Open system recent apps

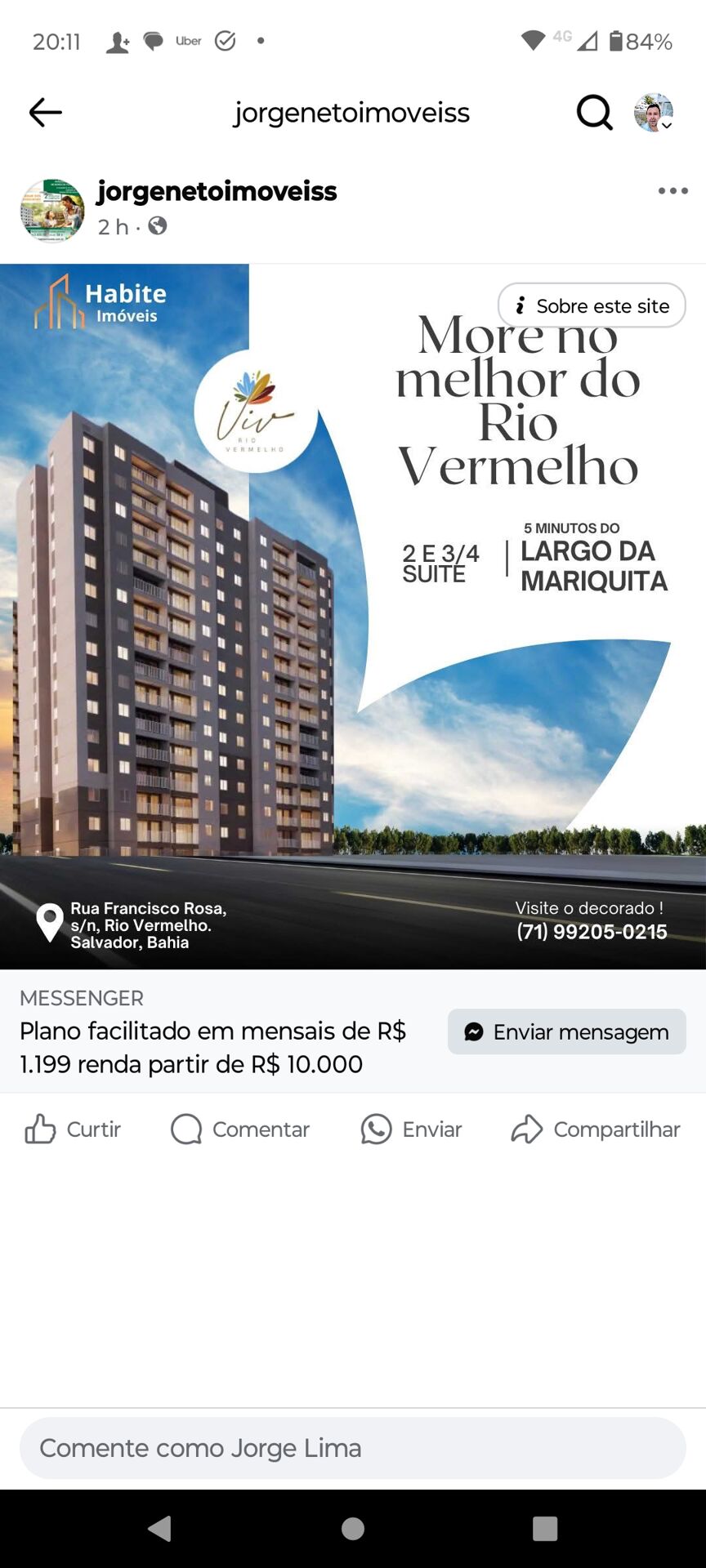[545, 1529]
